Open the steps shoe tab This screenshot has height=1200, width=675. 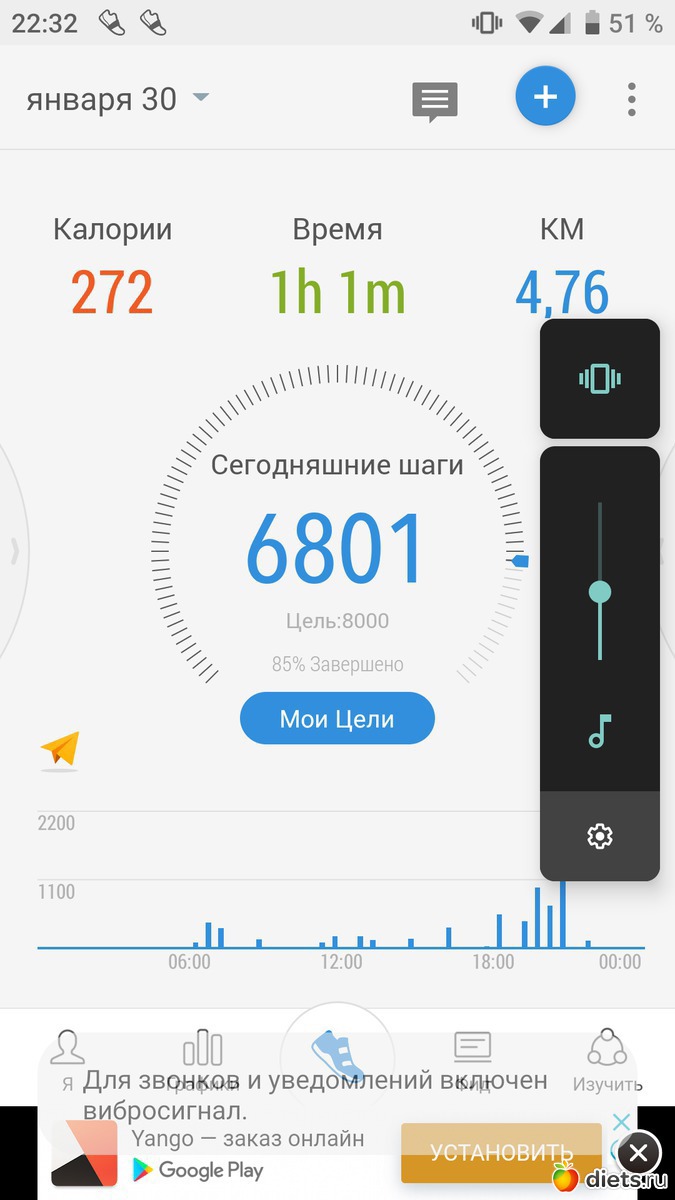tap(337, 1052)
